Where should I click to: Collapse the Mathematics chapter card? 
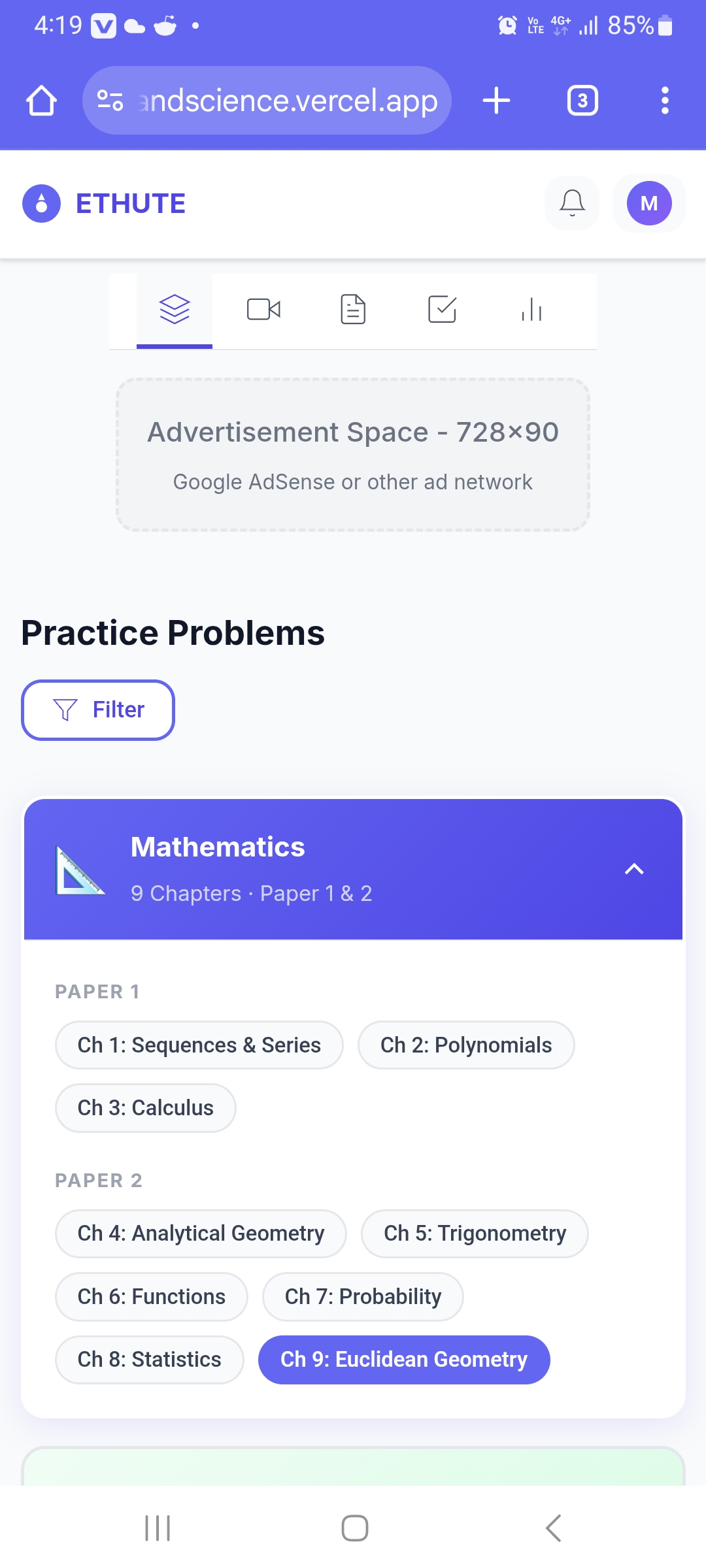(x=633, y=869)
